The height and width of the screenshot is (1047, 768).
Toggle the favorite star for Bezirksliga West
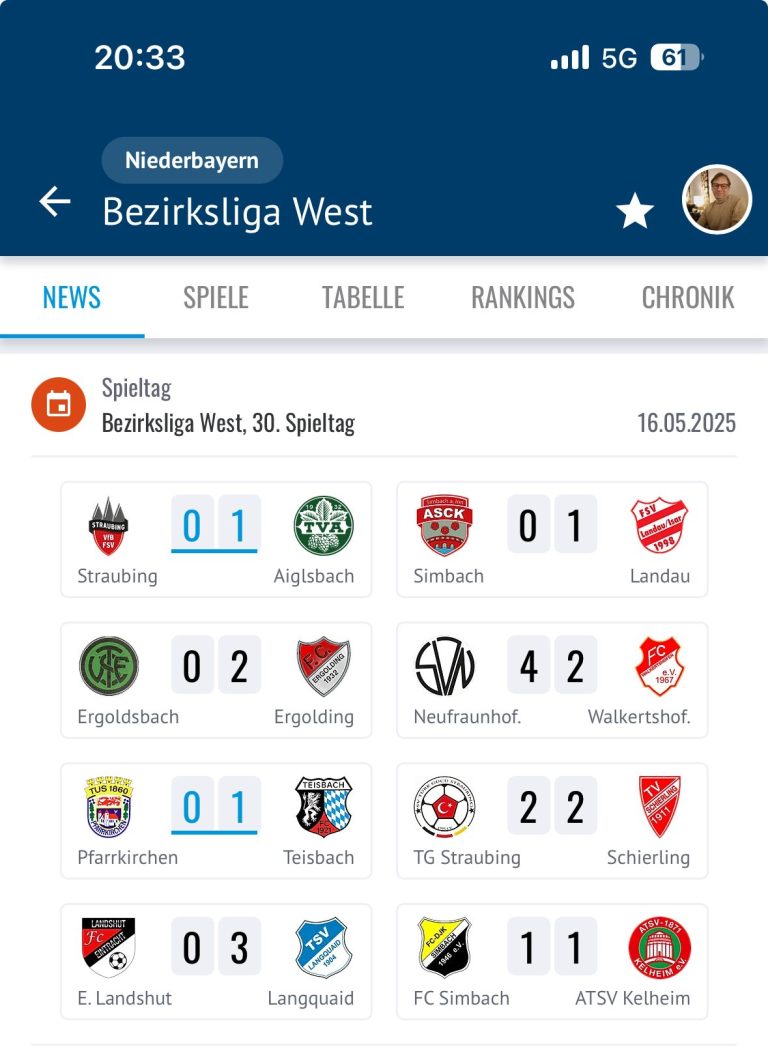635,211
